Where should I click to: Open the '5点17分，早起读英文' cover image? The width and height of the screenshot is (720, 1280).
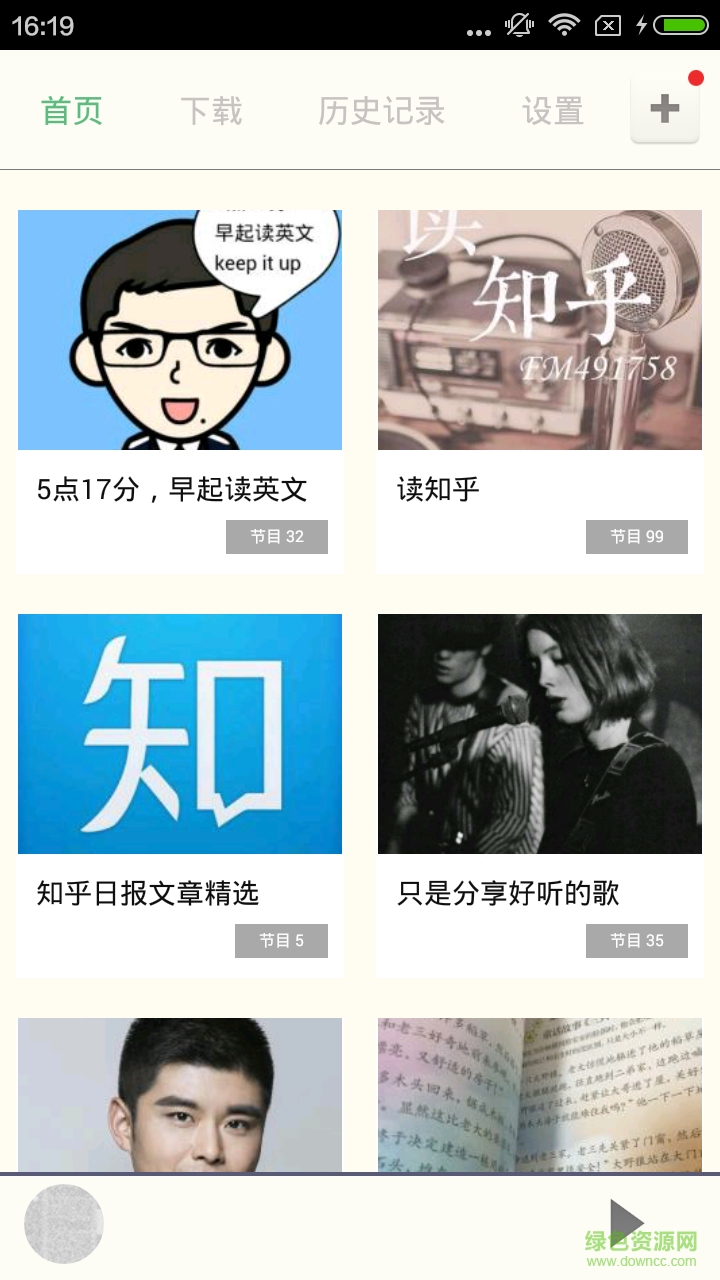pyautogui.click(x=179, y=330)
